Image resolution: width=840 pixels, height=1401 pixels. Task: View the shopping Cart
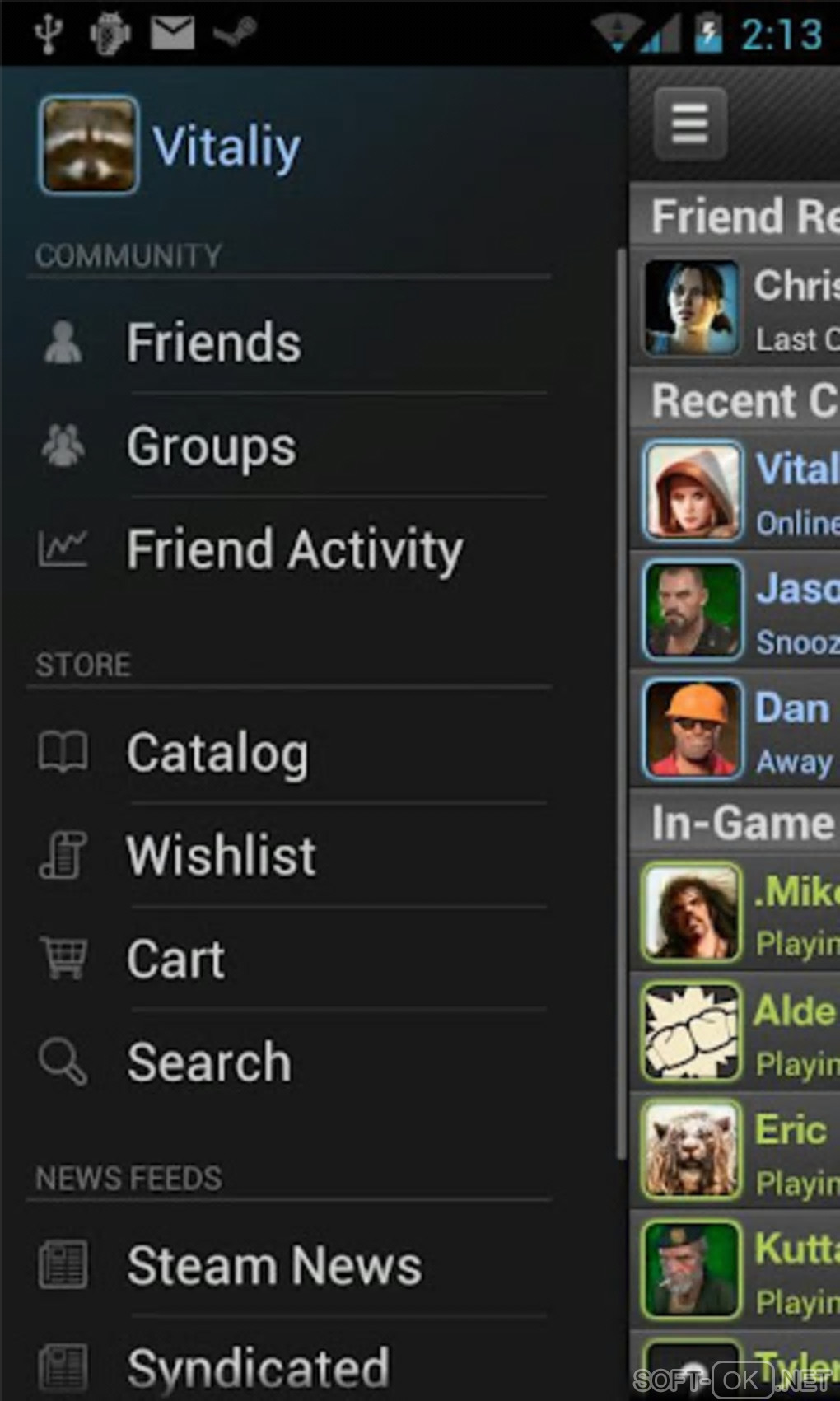[x=175, y=959]
